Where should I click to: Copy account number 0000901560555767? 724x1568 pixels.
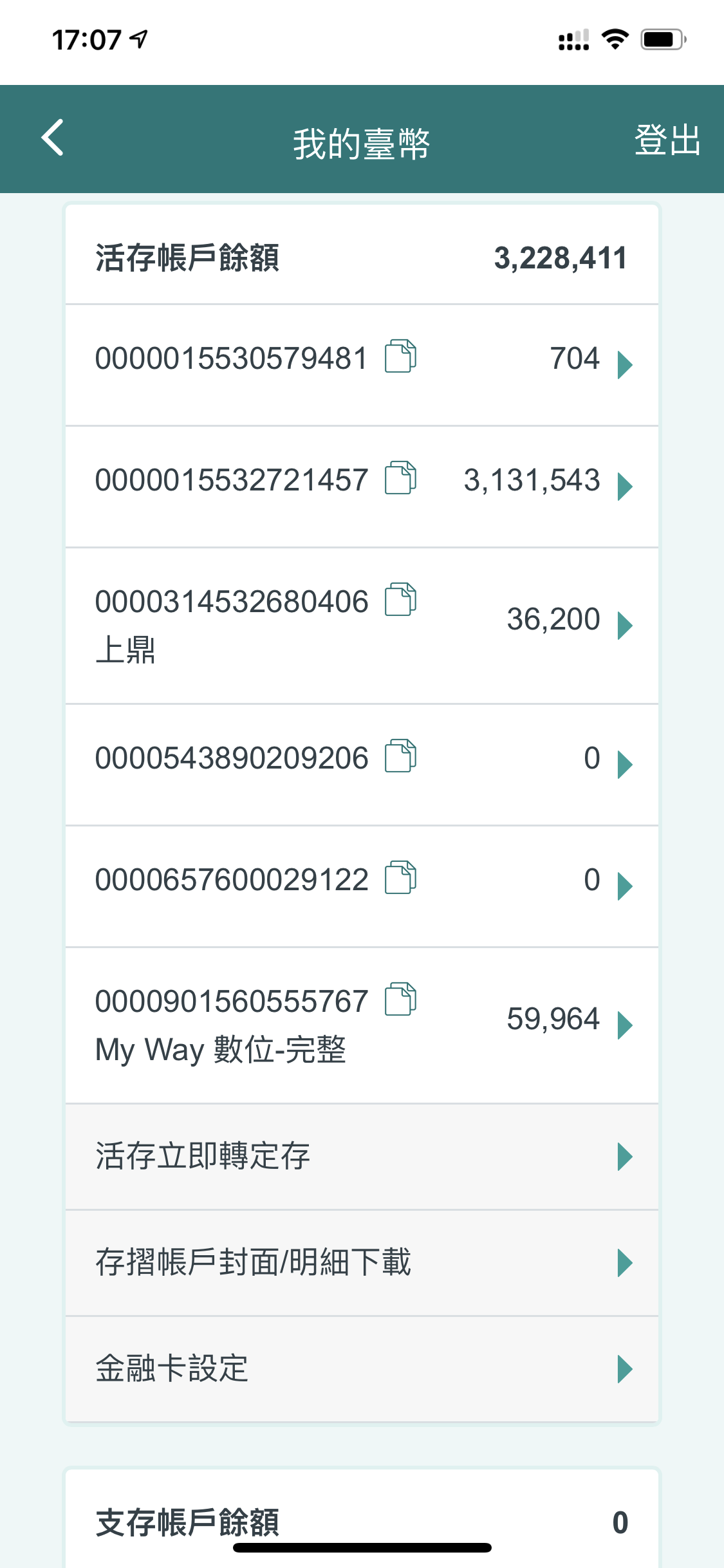[400, 999]
